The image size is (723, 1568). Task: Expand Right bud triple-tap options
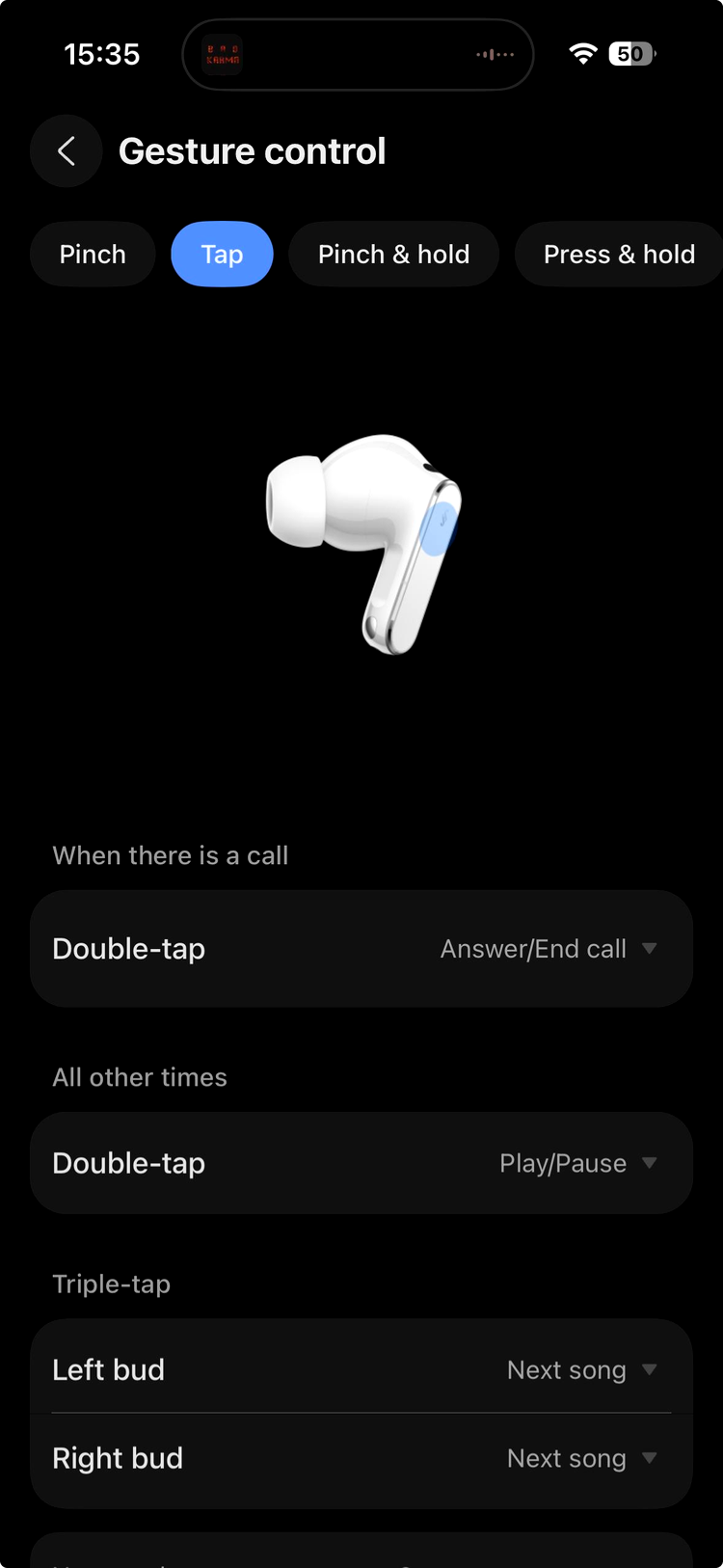(x=580, y=1458)
